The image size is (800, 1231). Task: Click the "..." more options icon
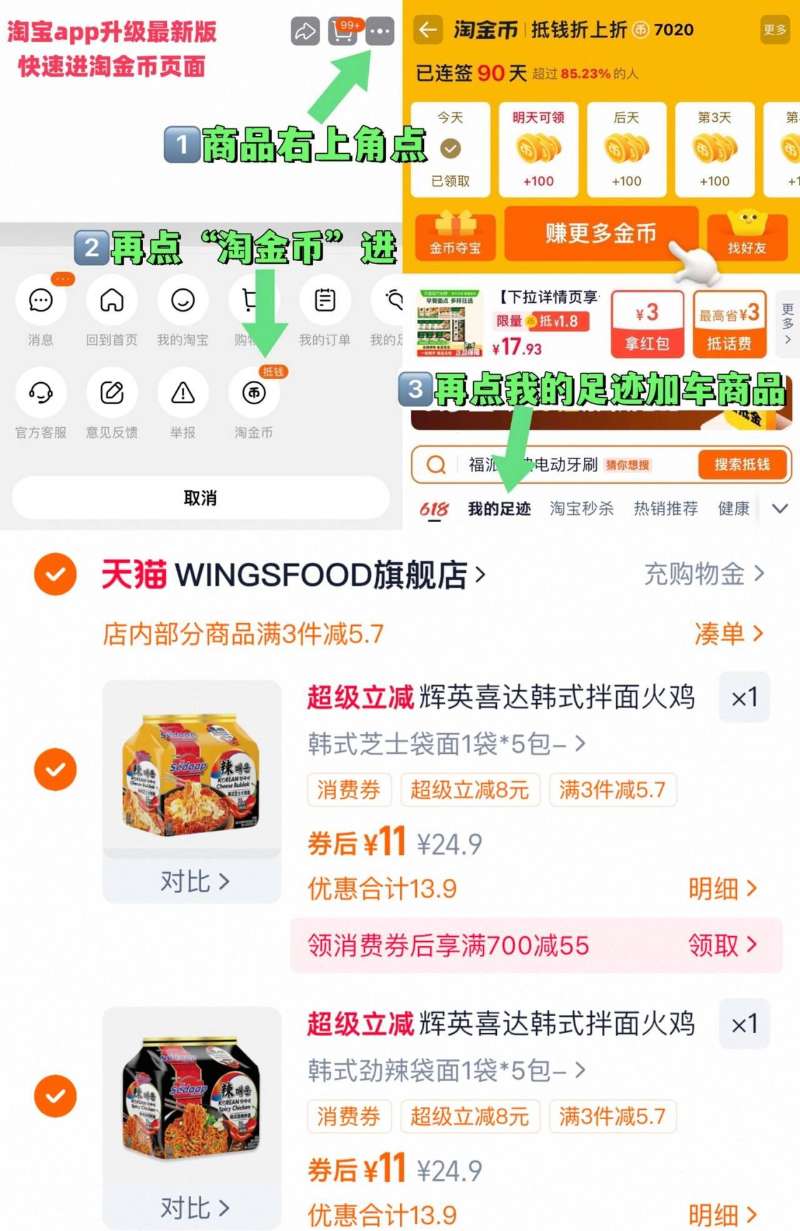pyautogui.click(x=380, y=31)
